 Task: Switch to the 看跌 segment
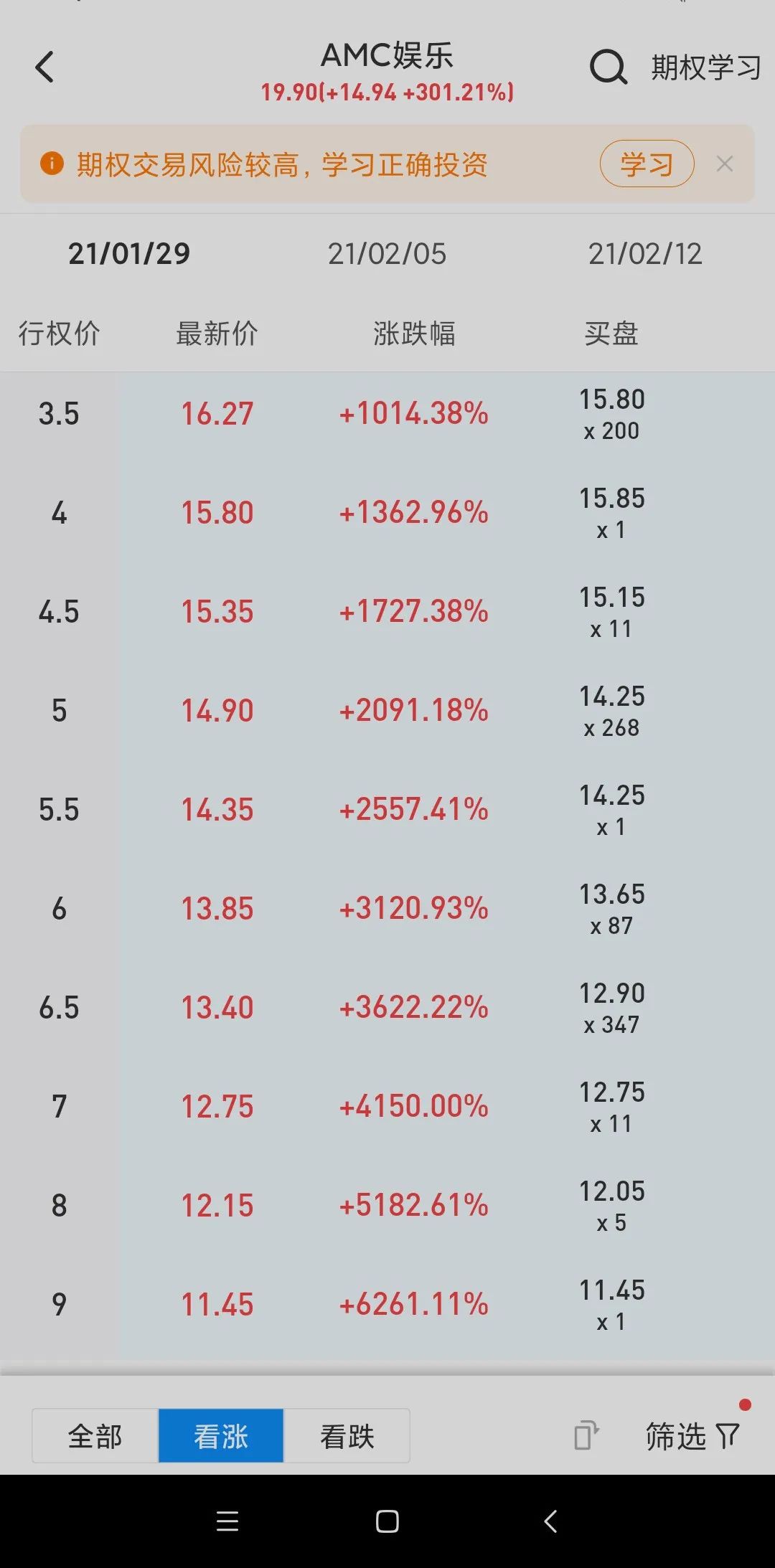tap(347, 1436)
